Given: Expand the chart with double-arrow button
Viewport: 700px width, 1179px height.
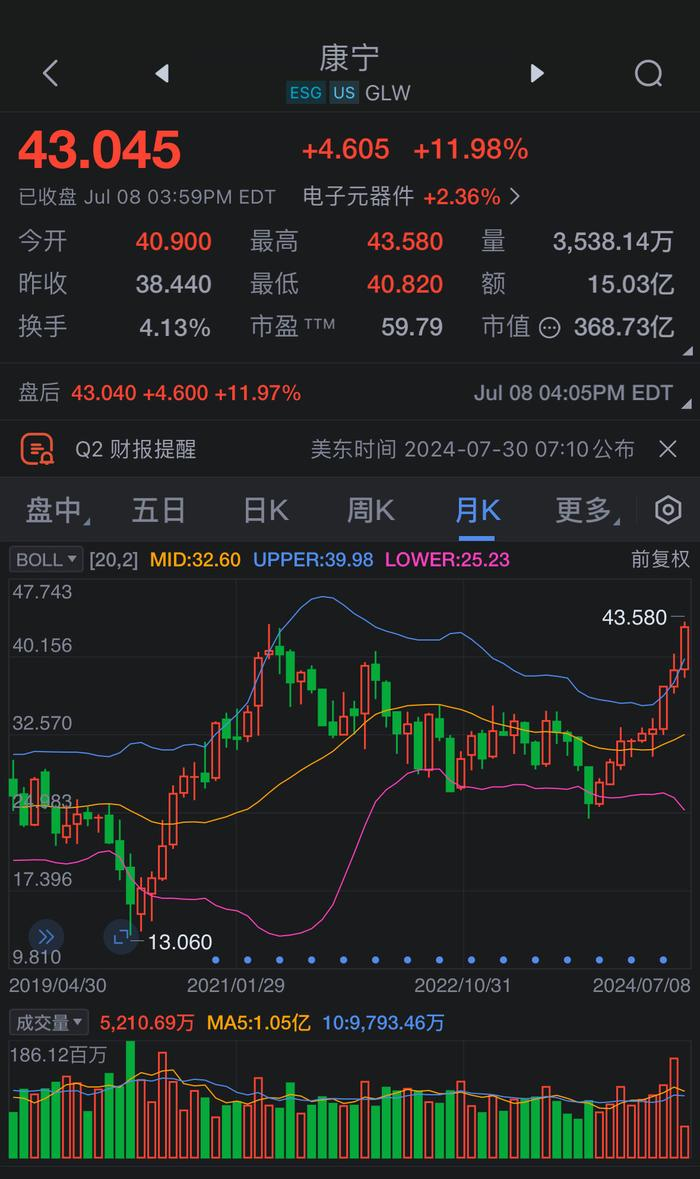Looking at the screenshot, I should point(45,937).
